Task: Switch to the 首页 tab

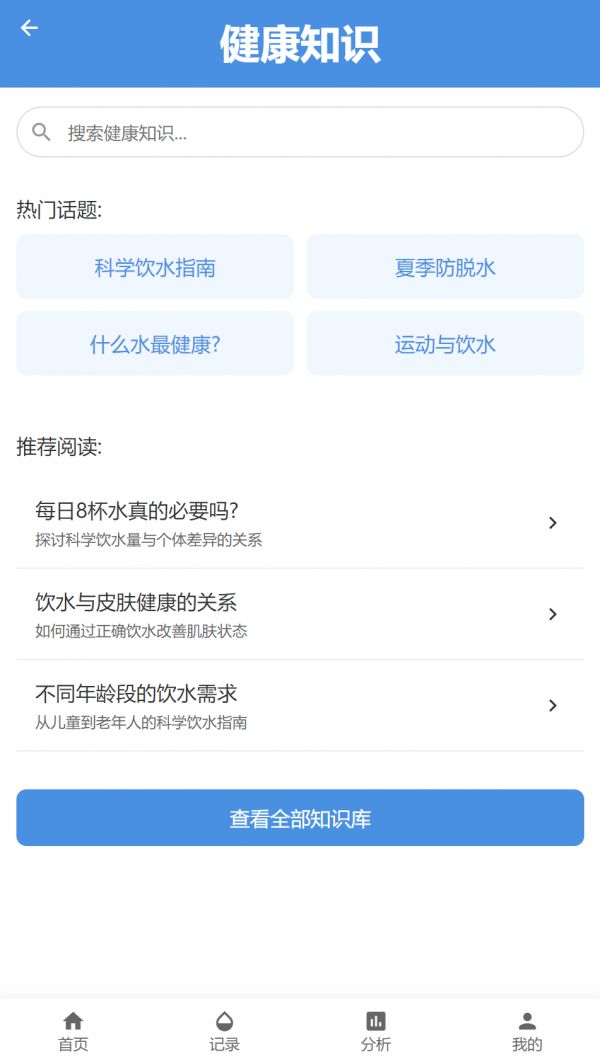Action: tap(73, 1031)
